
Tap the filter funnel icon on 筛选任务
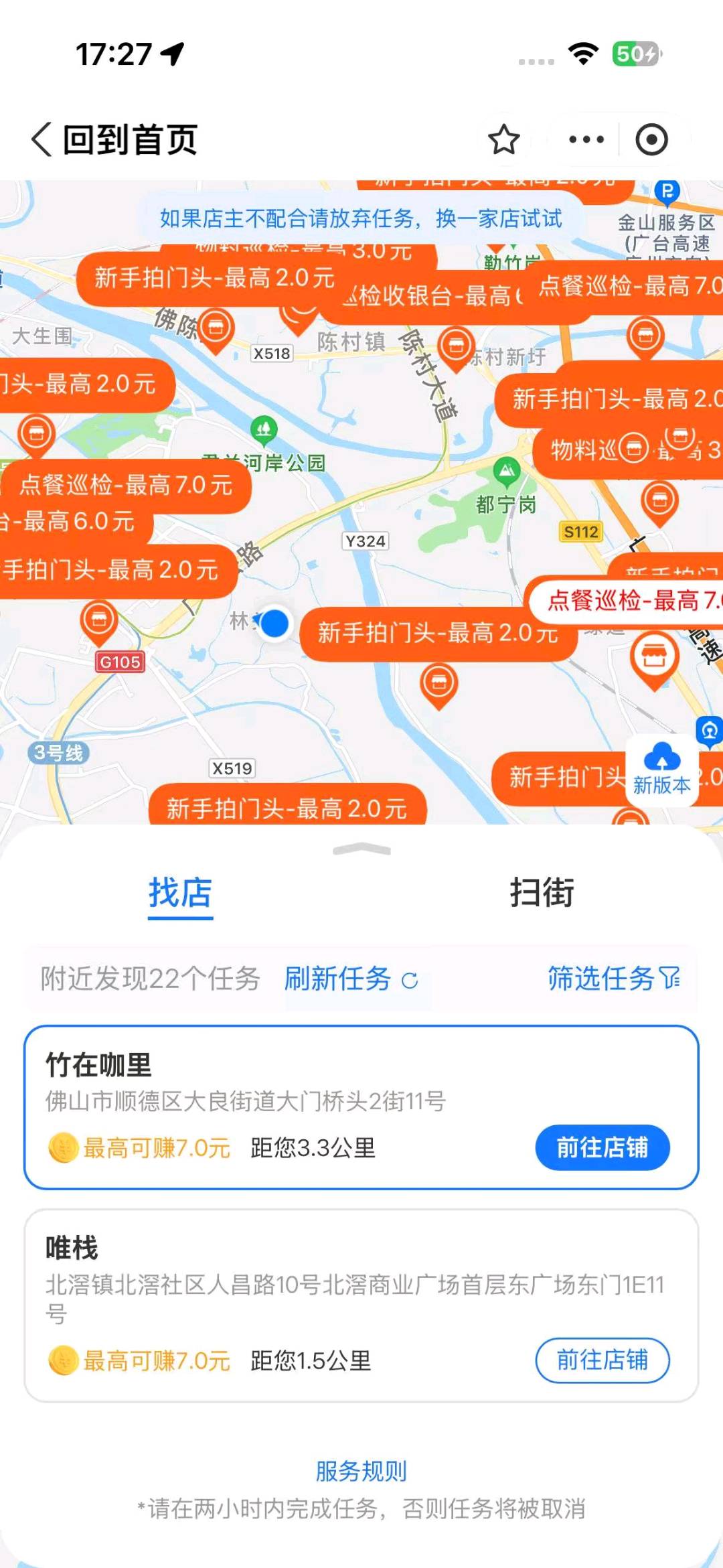(x=670, y=980)
